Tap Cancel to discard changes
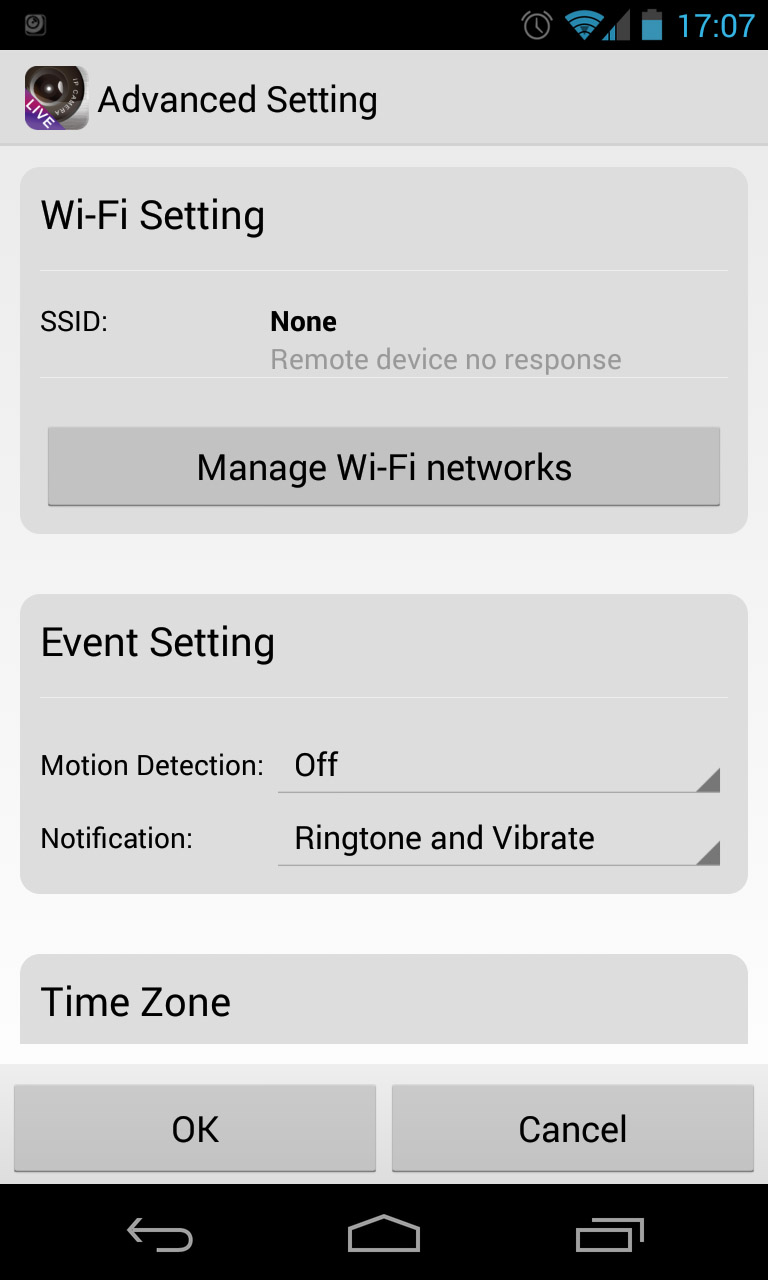 [573, 1129]
